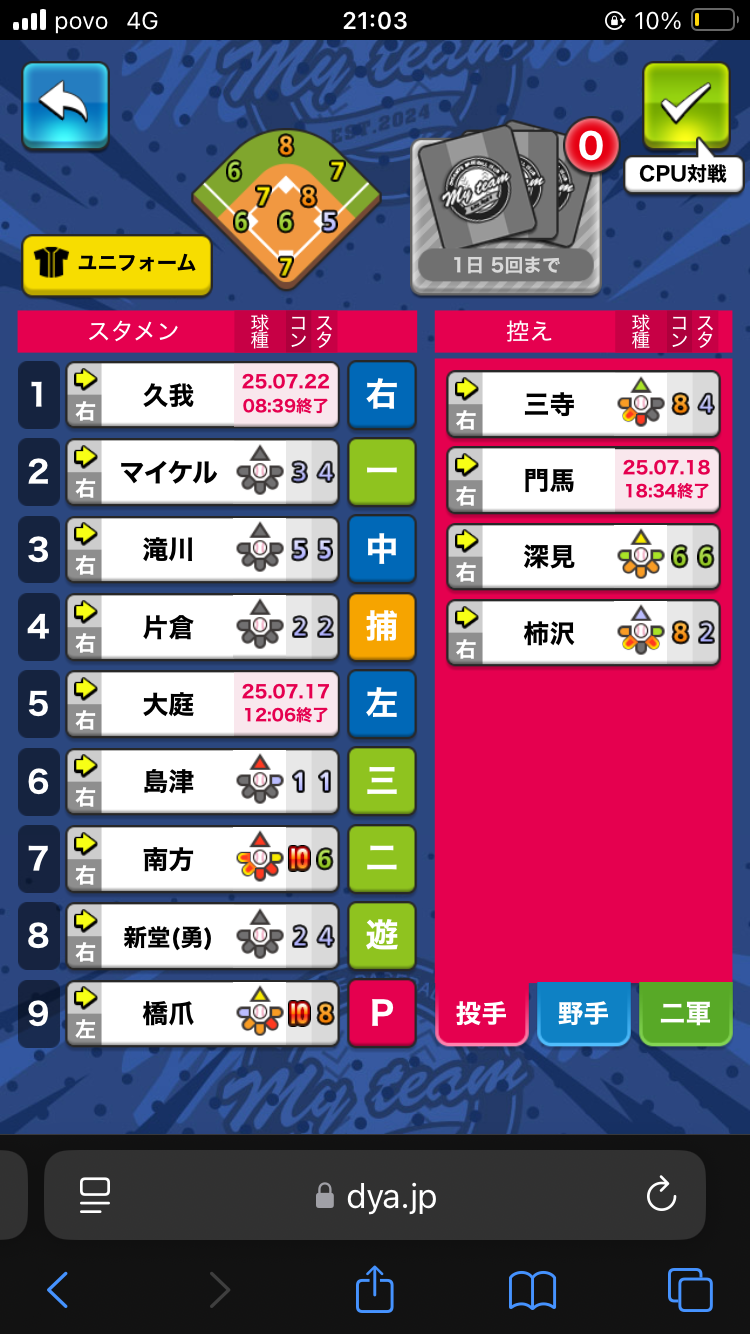Select starter 久我 in slot 1
750x1334 pixels.
203,395
